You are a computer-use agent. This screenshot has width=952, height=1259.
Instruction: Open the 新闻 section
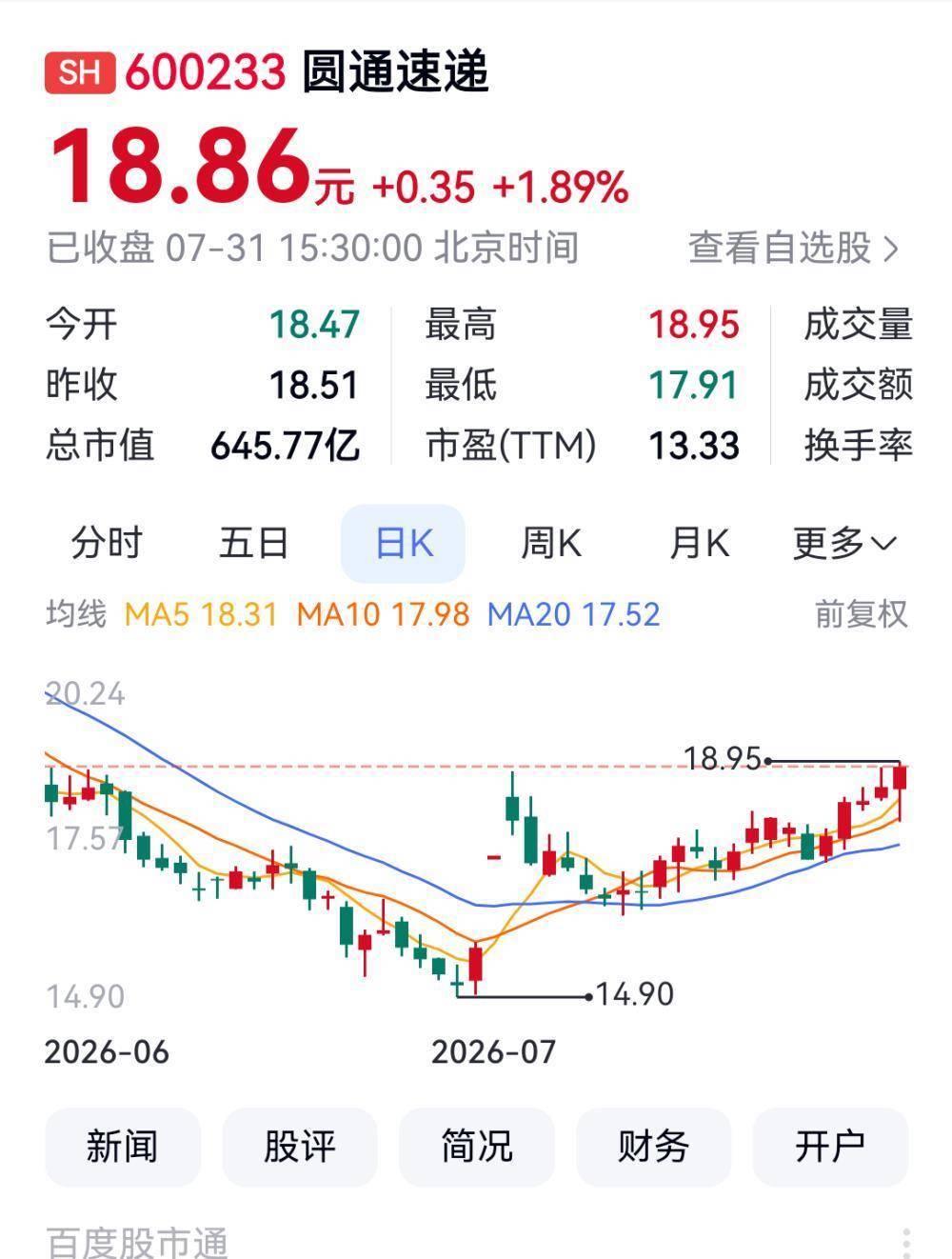pos(123,1147)
